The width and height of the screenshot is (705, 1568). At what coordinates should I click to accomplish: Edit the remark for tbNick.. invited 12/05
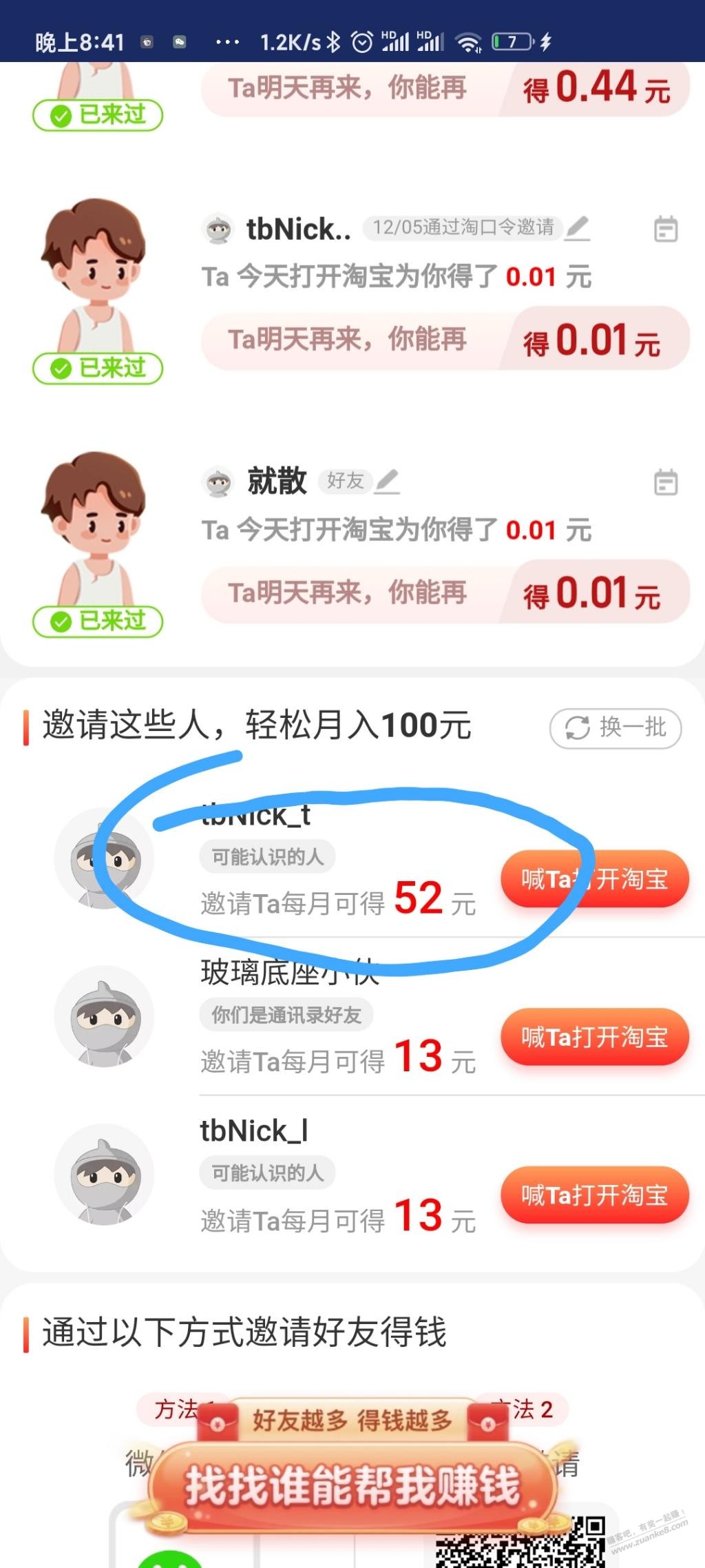(578, 228)
